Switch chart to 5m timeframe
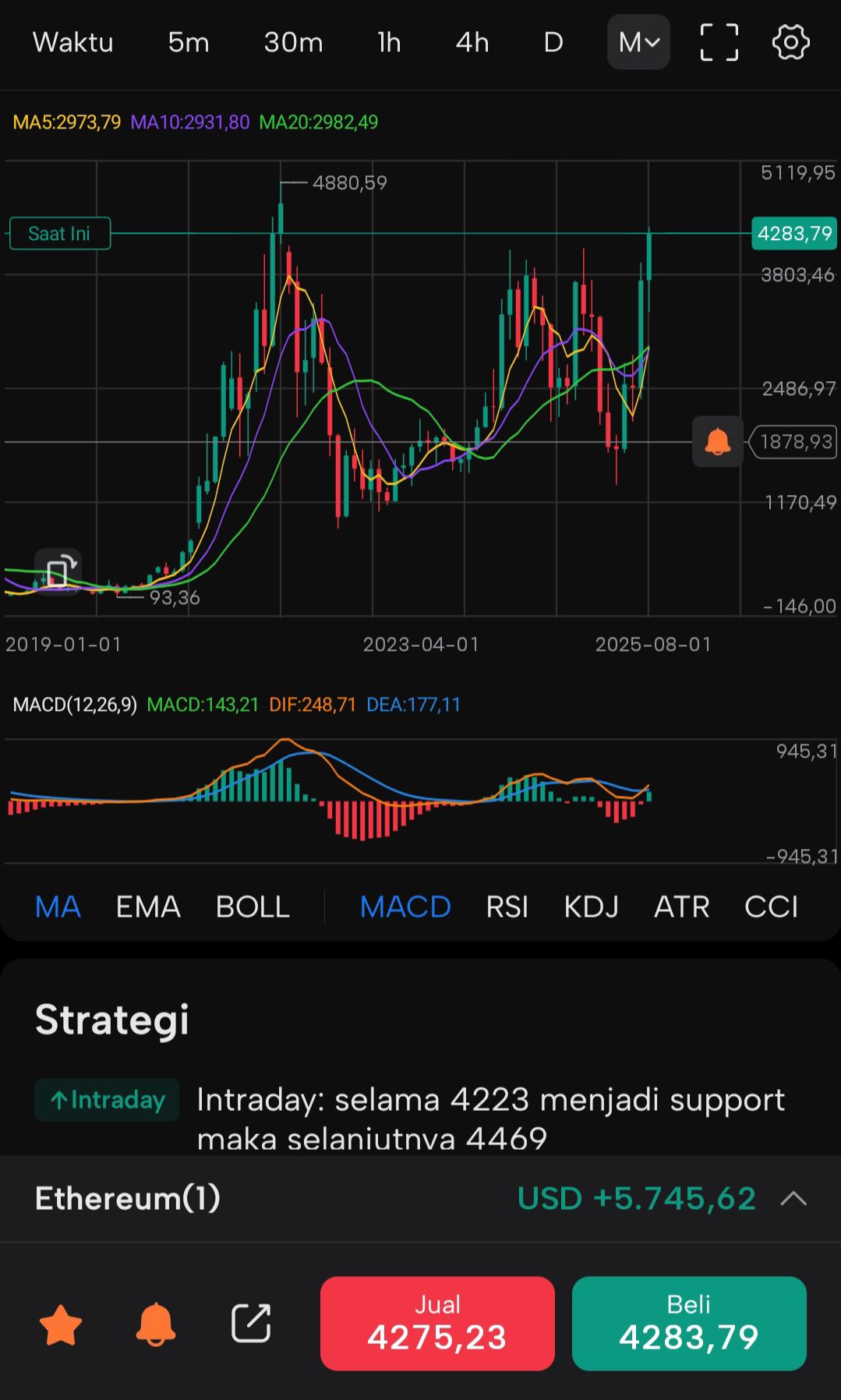 [x=189, y=42]
